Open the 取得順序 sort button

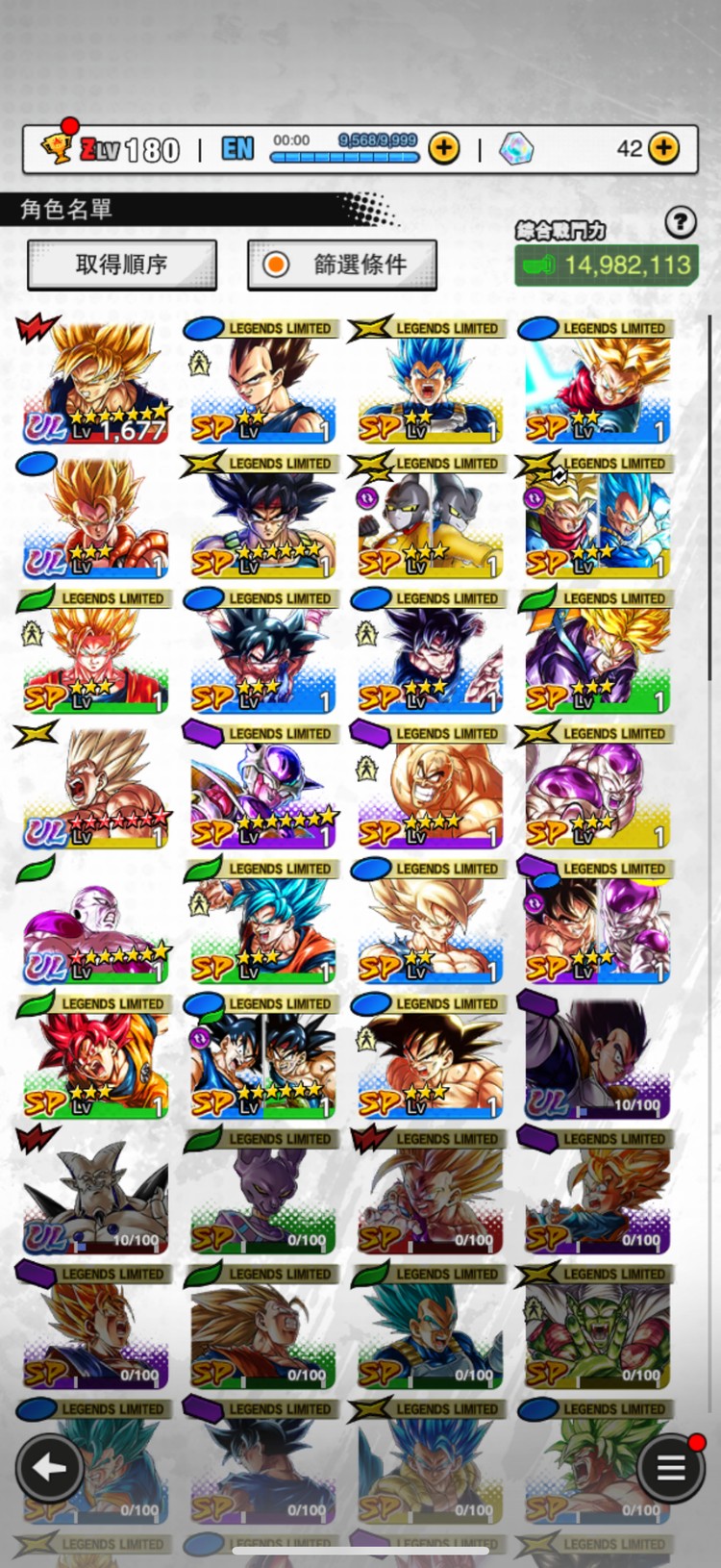122,264
